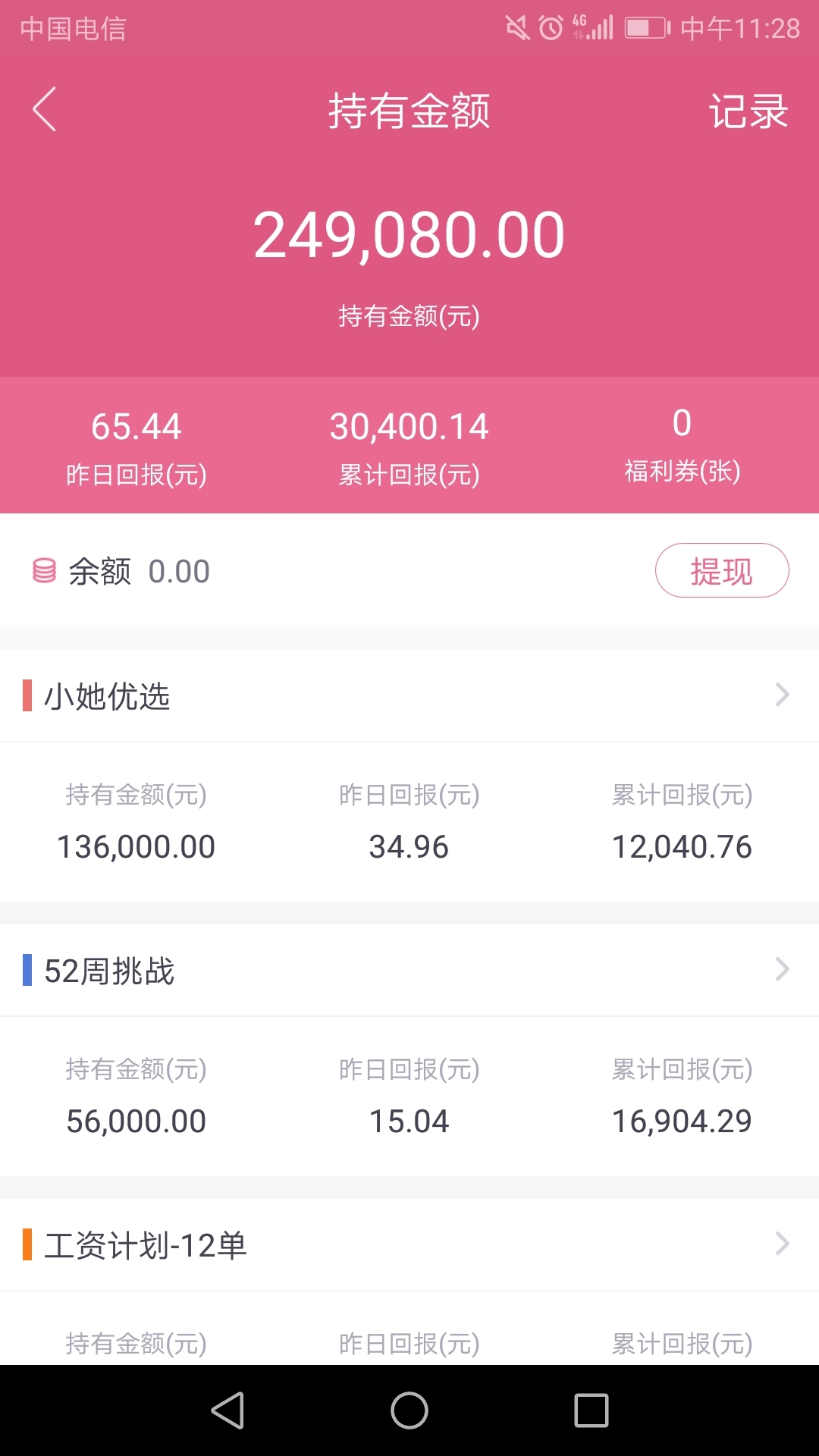Open the 小她优选 holdings row

tap(409, 695)
